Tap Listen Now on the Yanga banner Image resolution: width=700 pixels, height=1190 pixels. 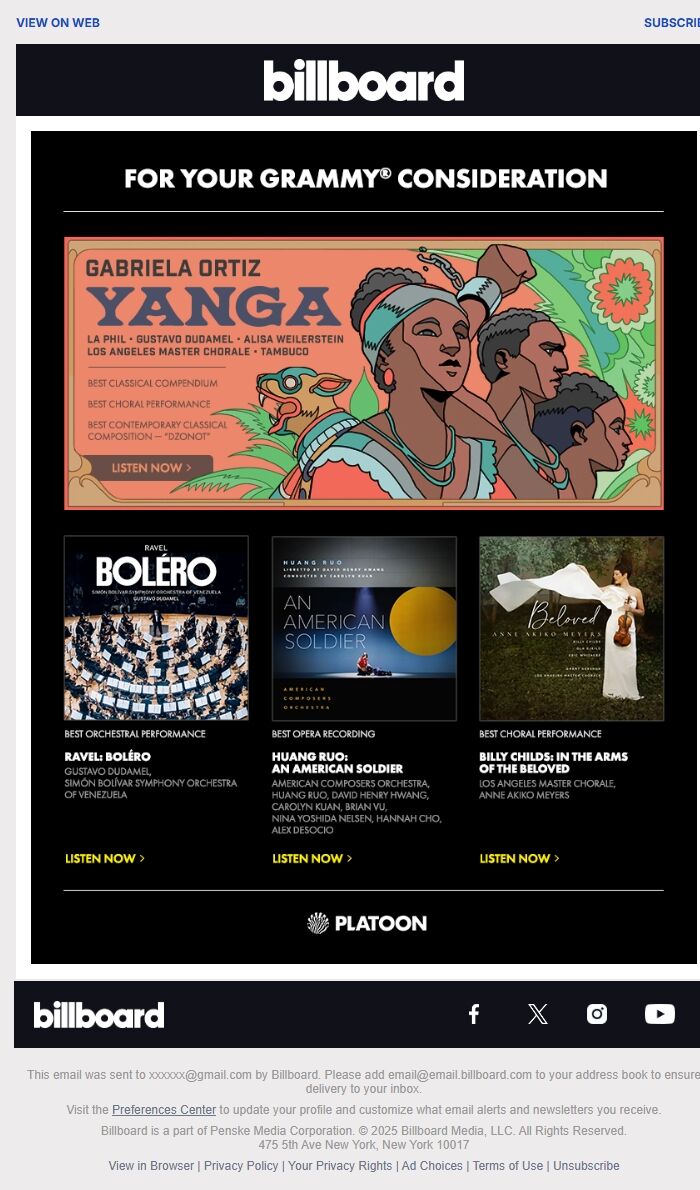click(x=148, y=467)
